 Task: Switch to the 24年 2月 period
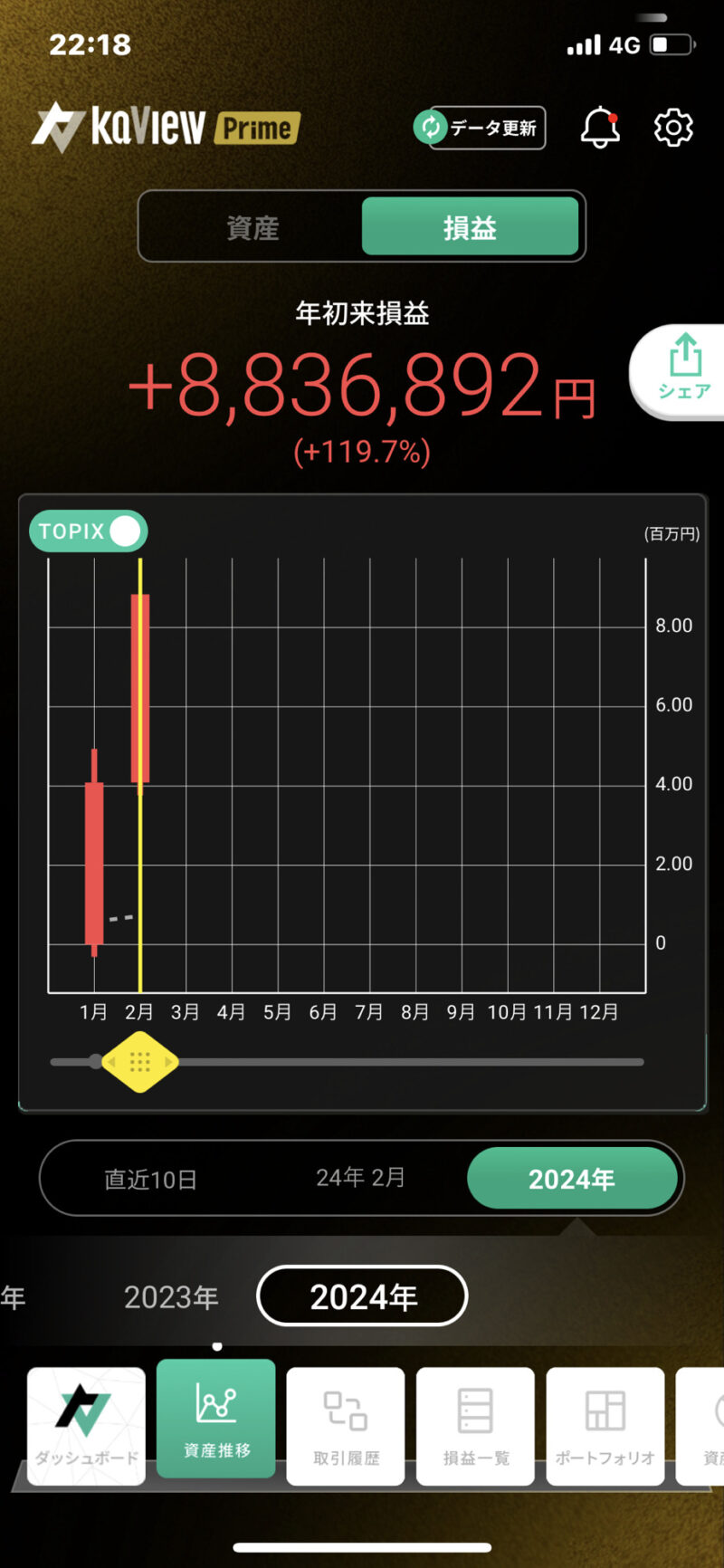360,1178
